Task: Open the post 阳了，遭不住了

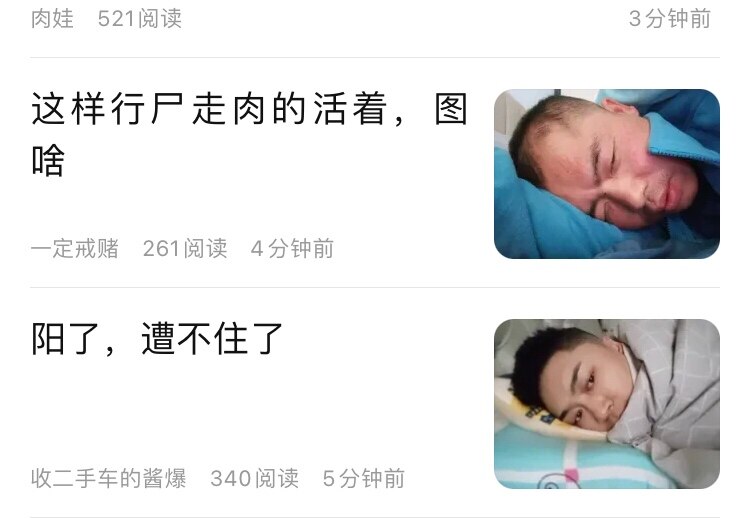Action: [158, 340]
